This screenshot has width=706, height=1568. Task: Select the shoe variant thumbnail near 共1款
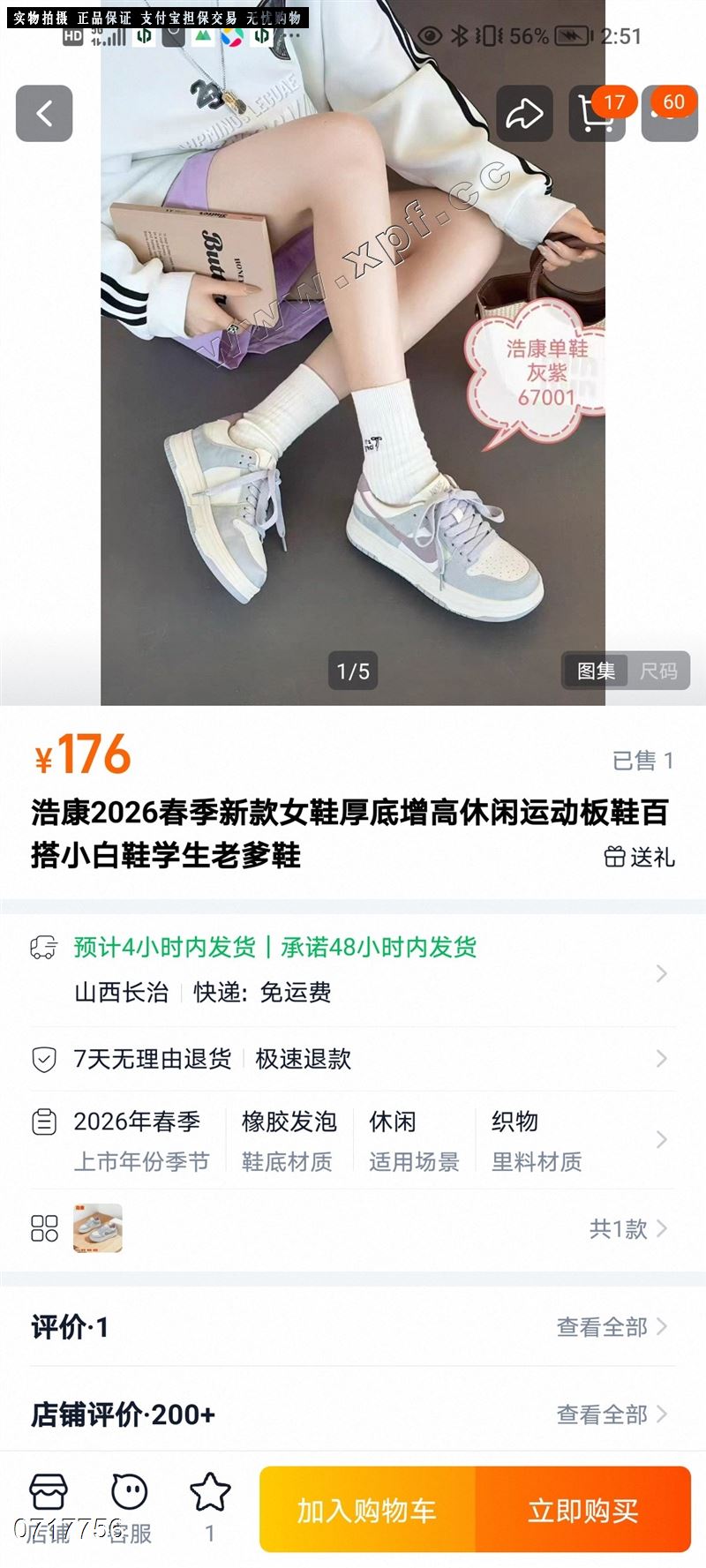98,1228
